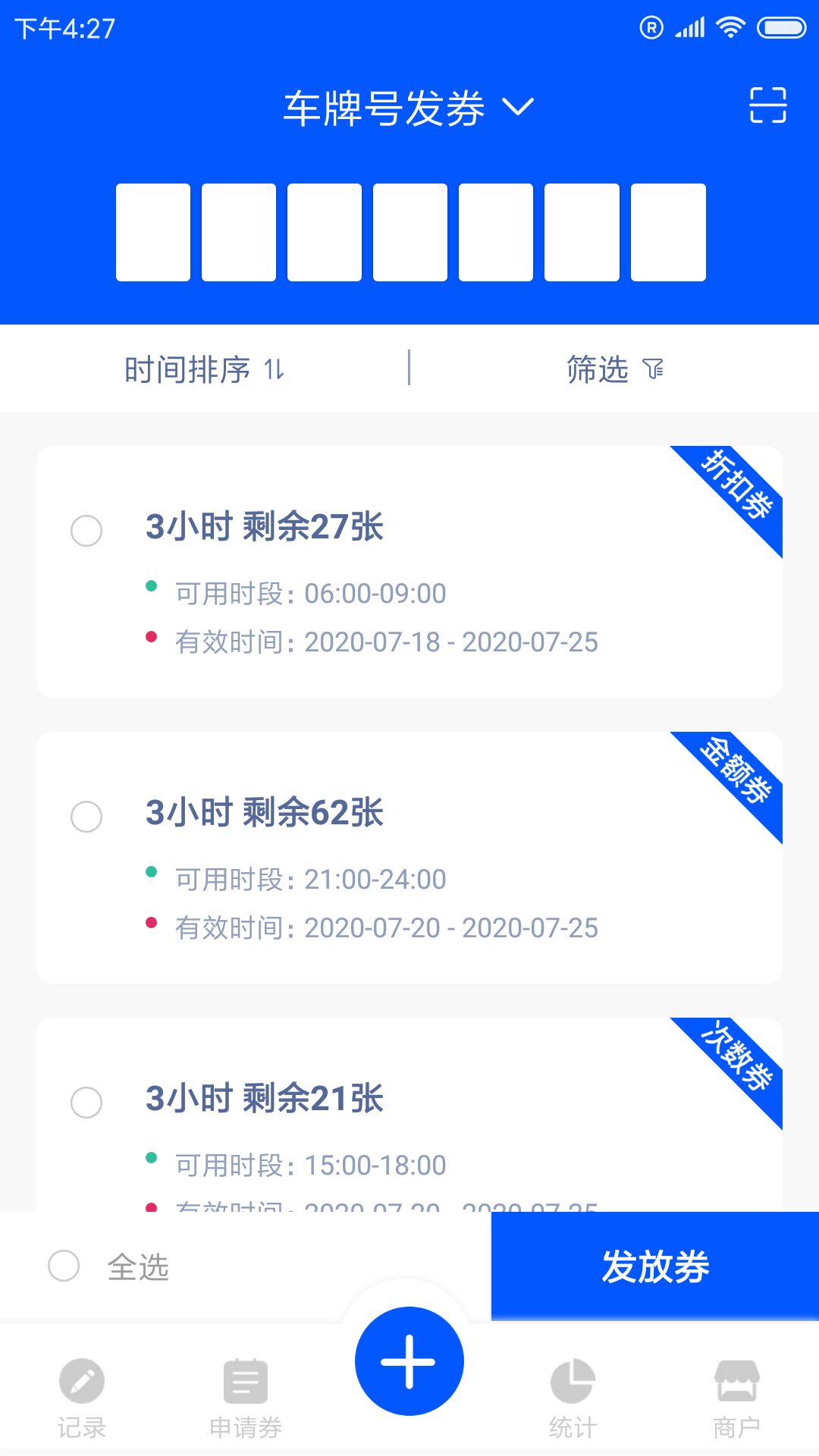Open the 筛选 filter options panel
The height and width of the screenshot is (1456, 819).
614,369
